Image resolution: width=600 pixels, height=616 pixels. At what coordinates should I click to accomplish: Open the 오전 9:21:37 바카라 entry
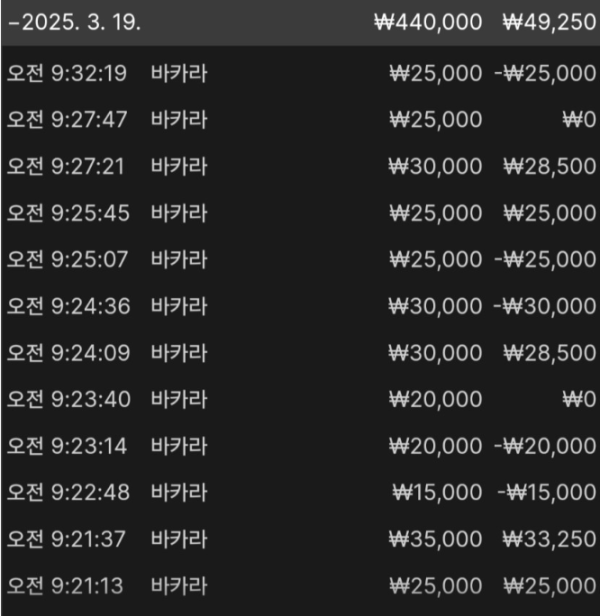click(300, 538)
